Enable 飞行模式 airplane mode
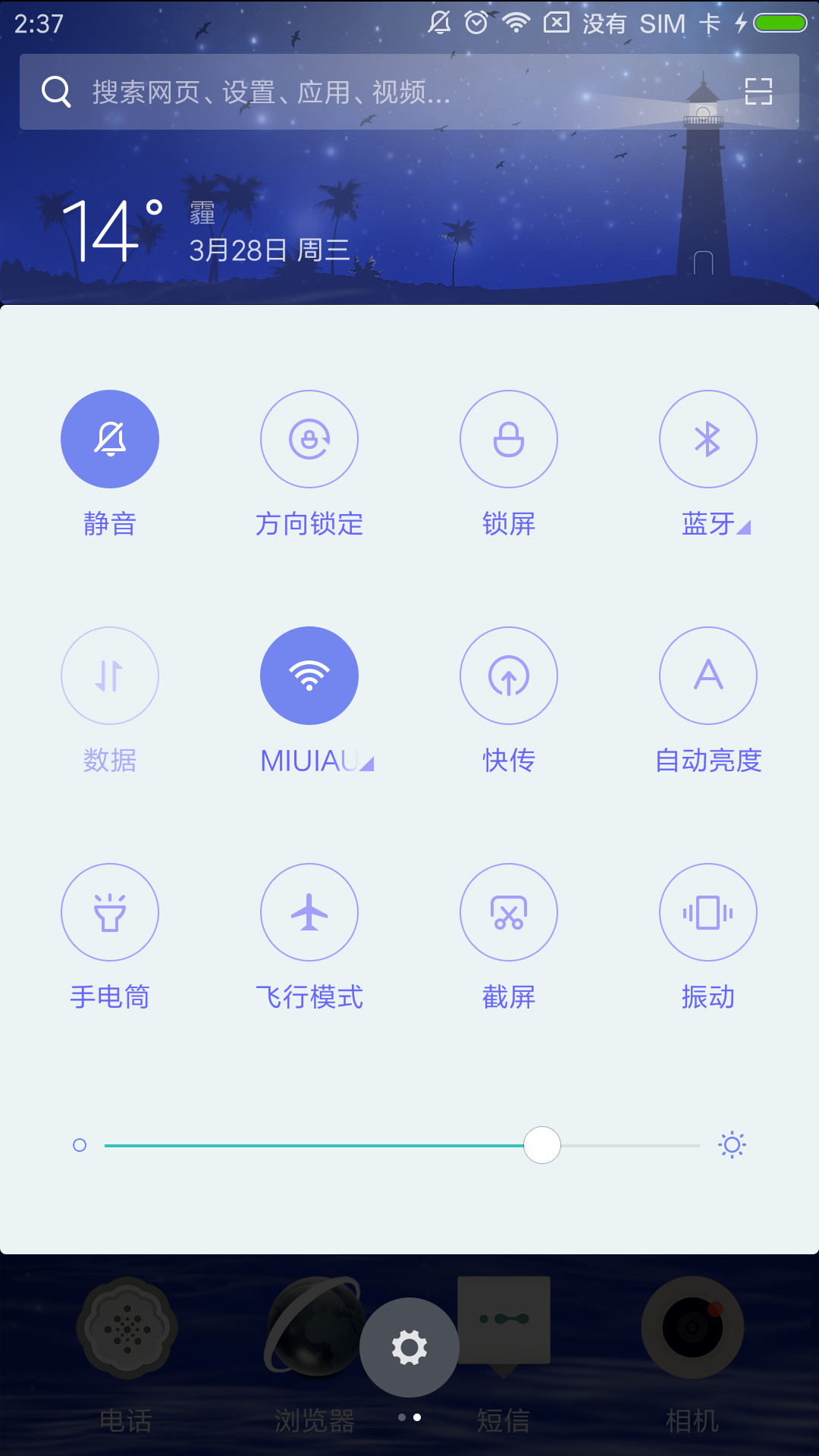This screenshot has width=819, height=1456. 309,912
